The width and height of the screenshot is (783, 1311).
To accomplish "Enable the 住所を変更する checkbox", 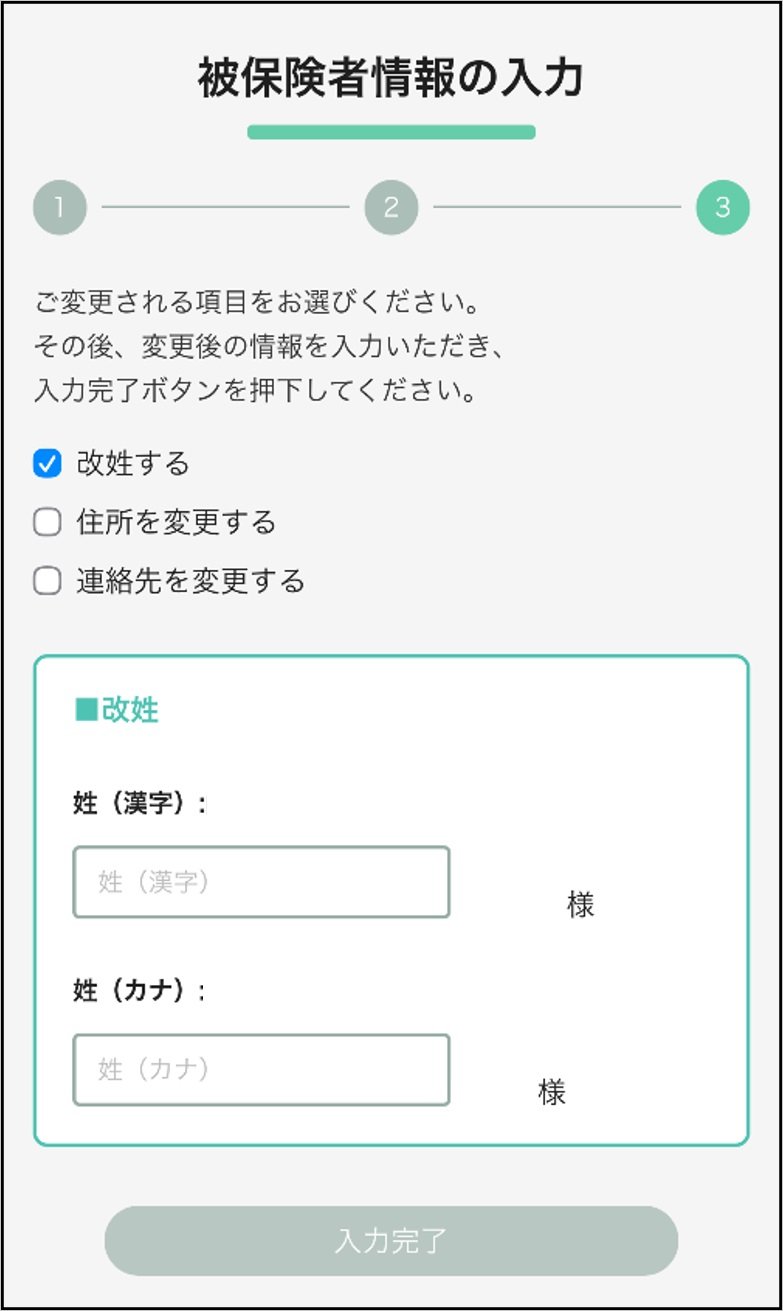I will point(47,521).
